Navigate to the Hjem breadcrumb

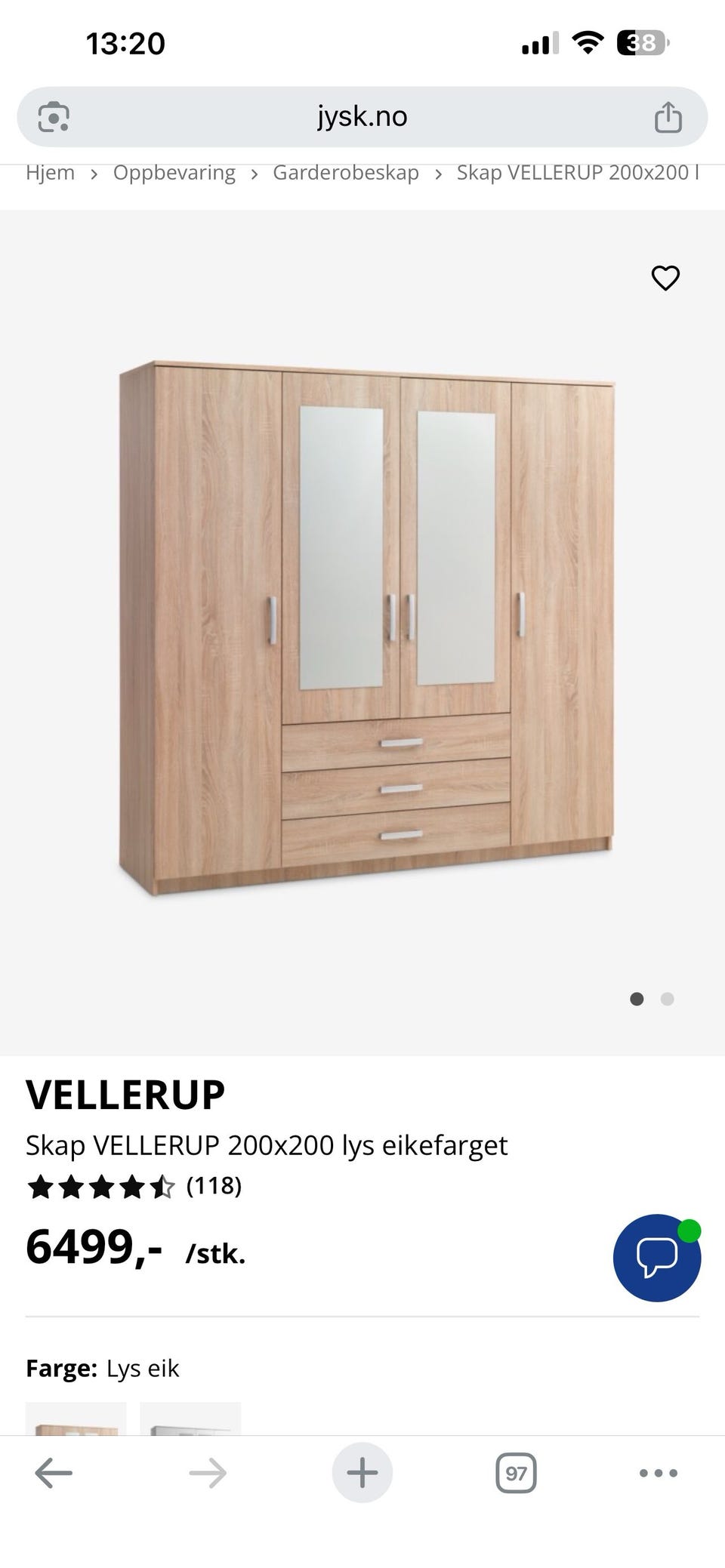[x=50, y=173]
